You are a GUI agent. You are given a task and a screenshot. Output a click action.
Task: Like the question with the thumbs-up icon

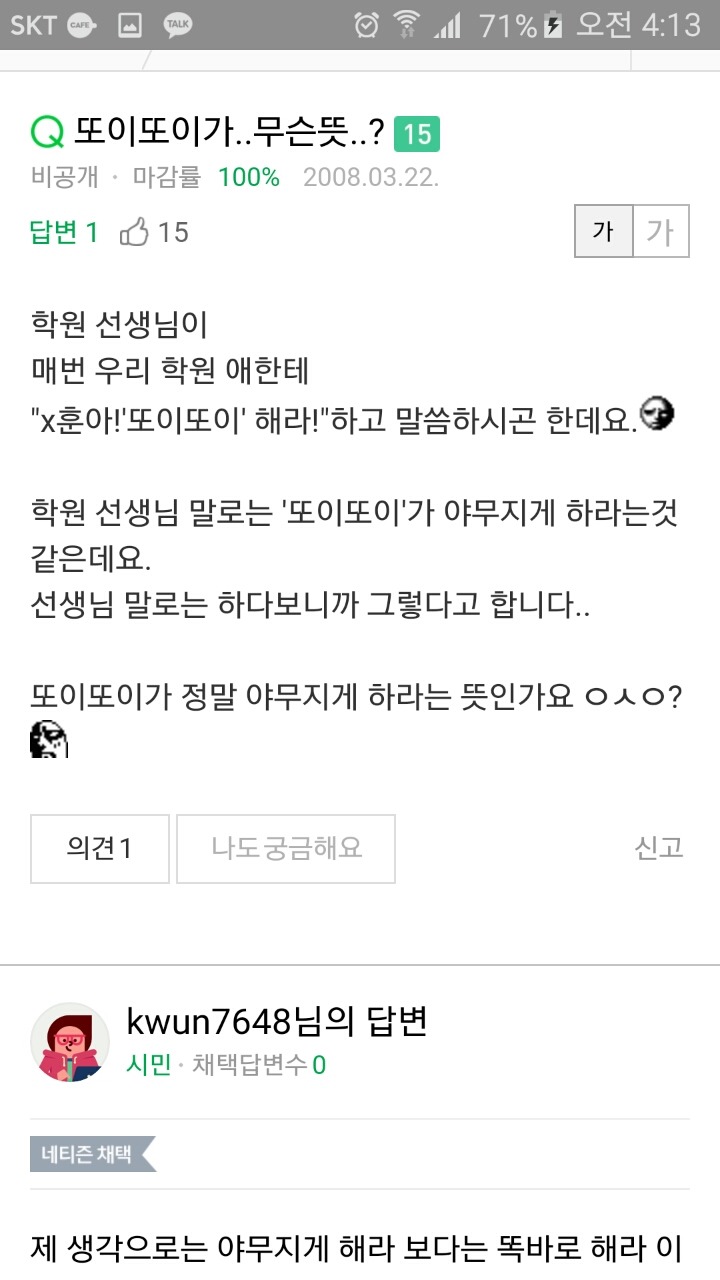point(135,233)
